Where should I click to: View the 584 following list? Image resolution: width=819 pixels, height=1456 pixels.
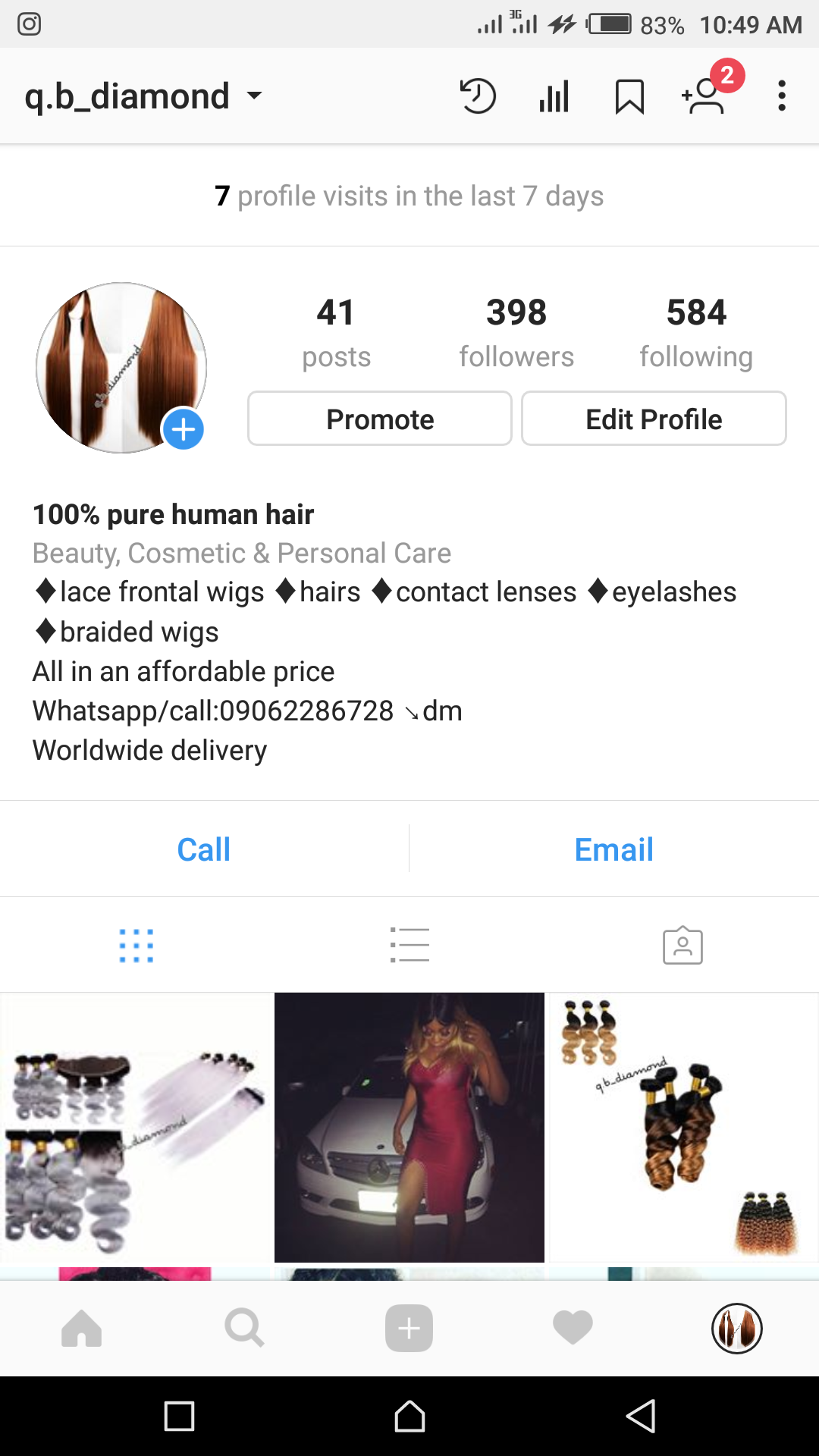(x=696, y=332)
